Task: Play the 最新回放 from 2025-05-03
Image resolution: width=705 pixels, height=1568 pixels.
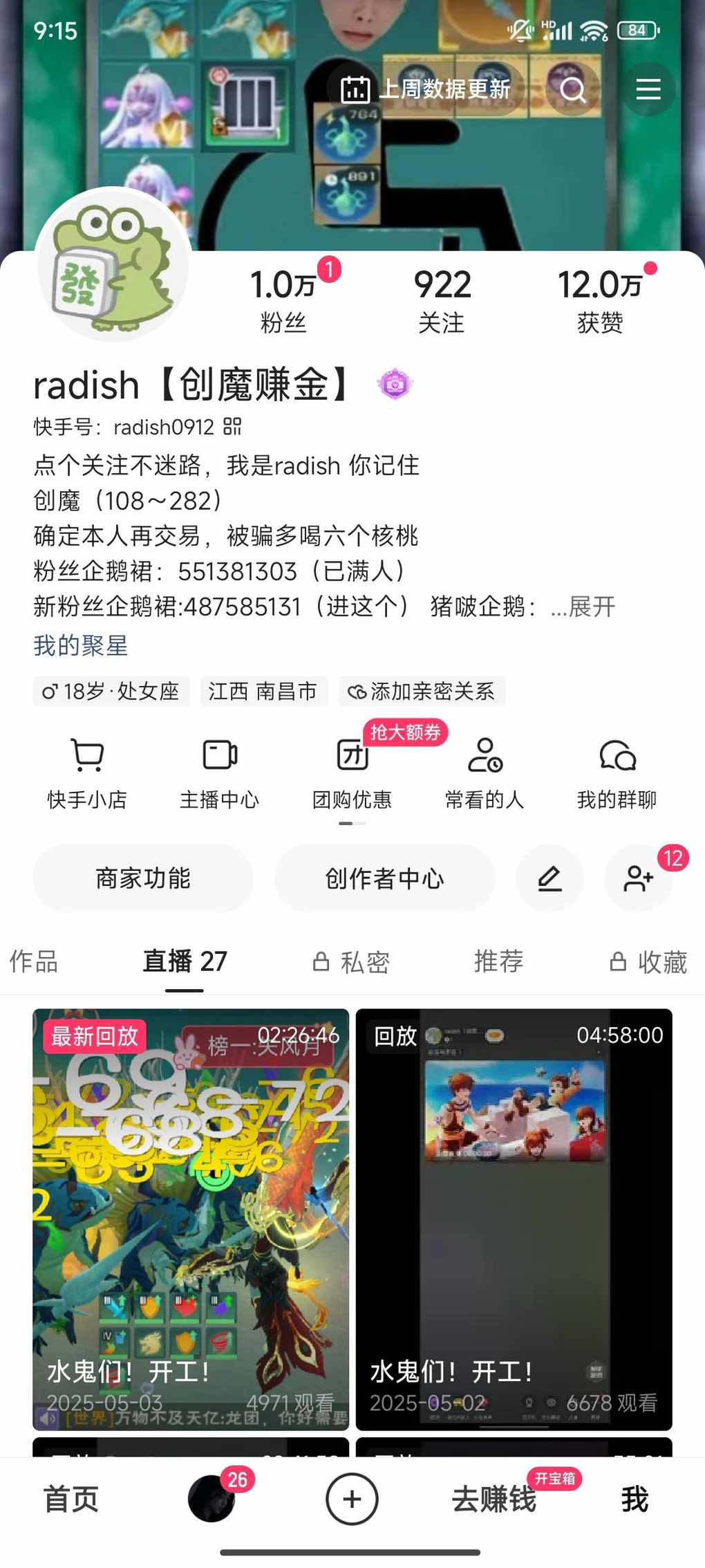Action: [191, 1219]
